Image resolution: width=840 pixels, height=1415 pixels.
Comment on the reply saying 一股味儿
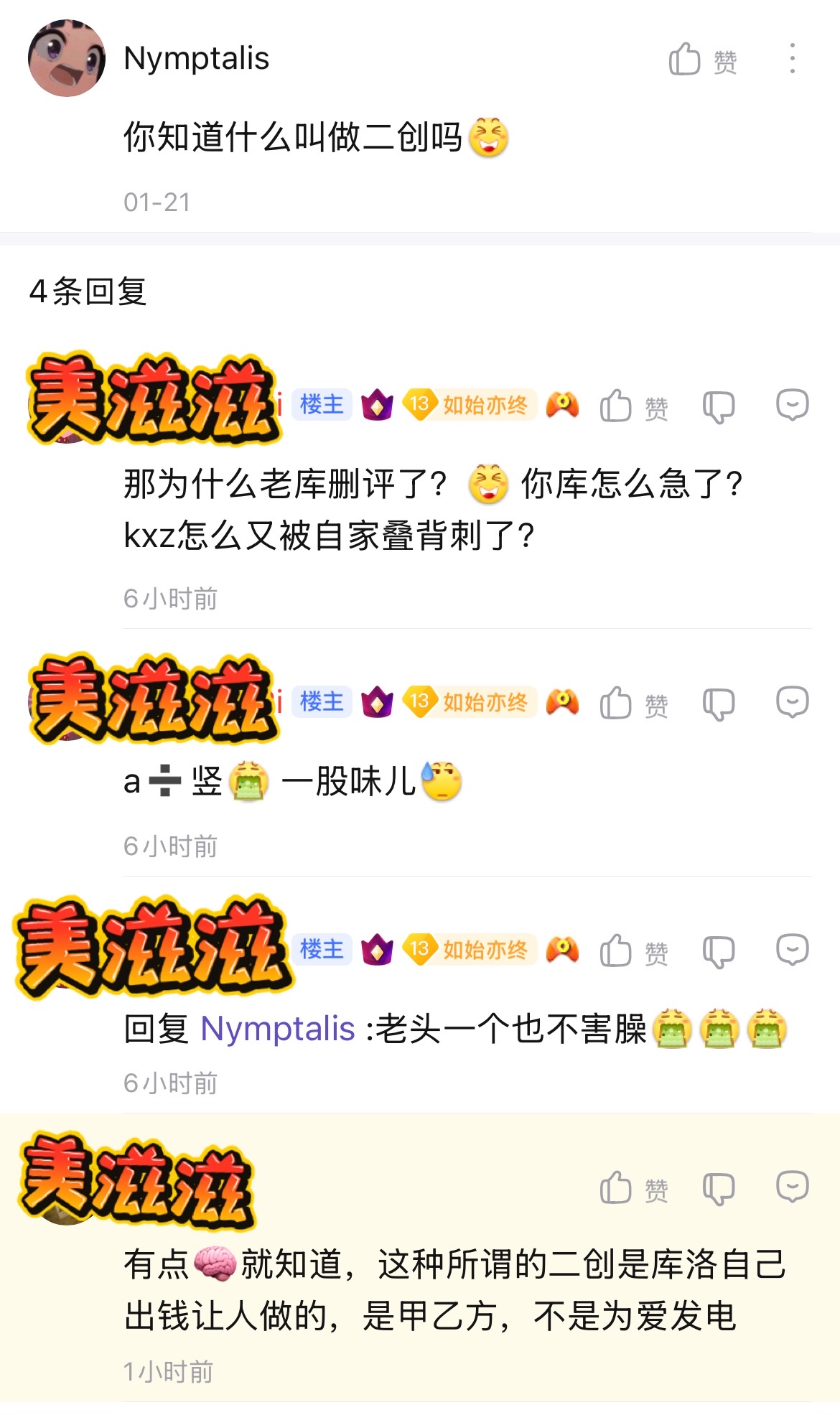pyautogui.click(x=792, y=702)
